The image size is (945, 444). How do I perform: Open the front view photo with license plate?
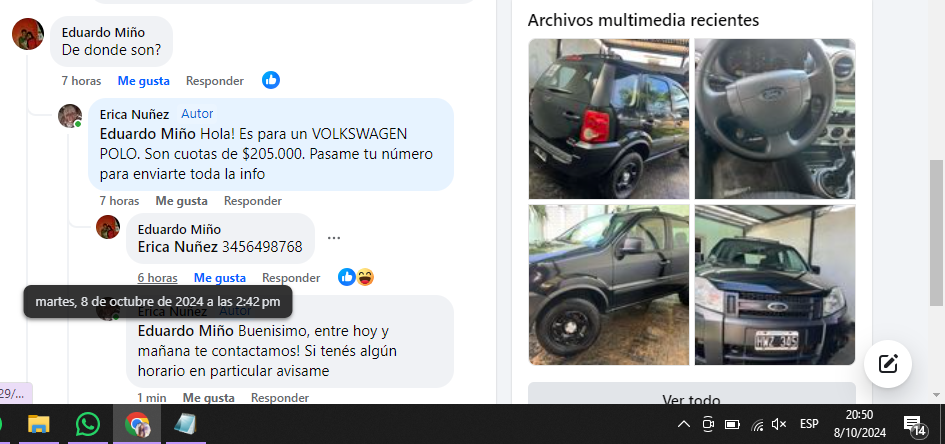tap(775, 285)
